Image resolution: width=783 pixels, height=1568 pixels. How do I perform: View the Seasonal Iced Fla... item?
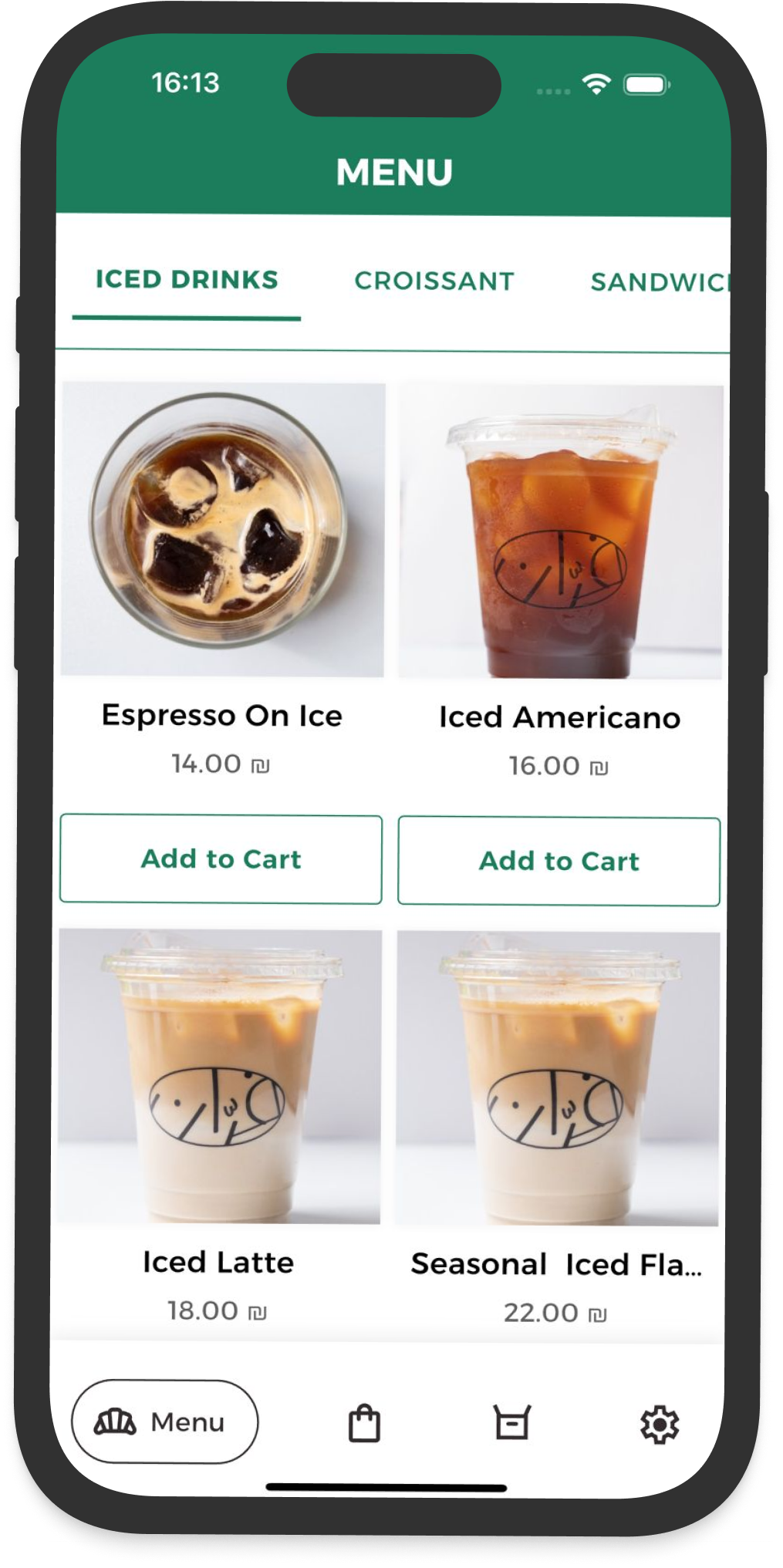click(557, 1078)
